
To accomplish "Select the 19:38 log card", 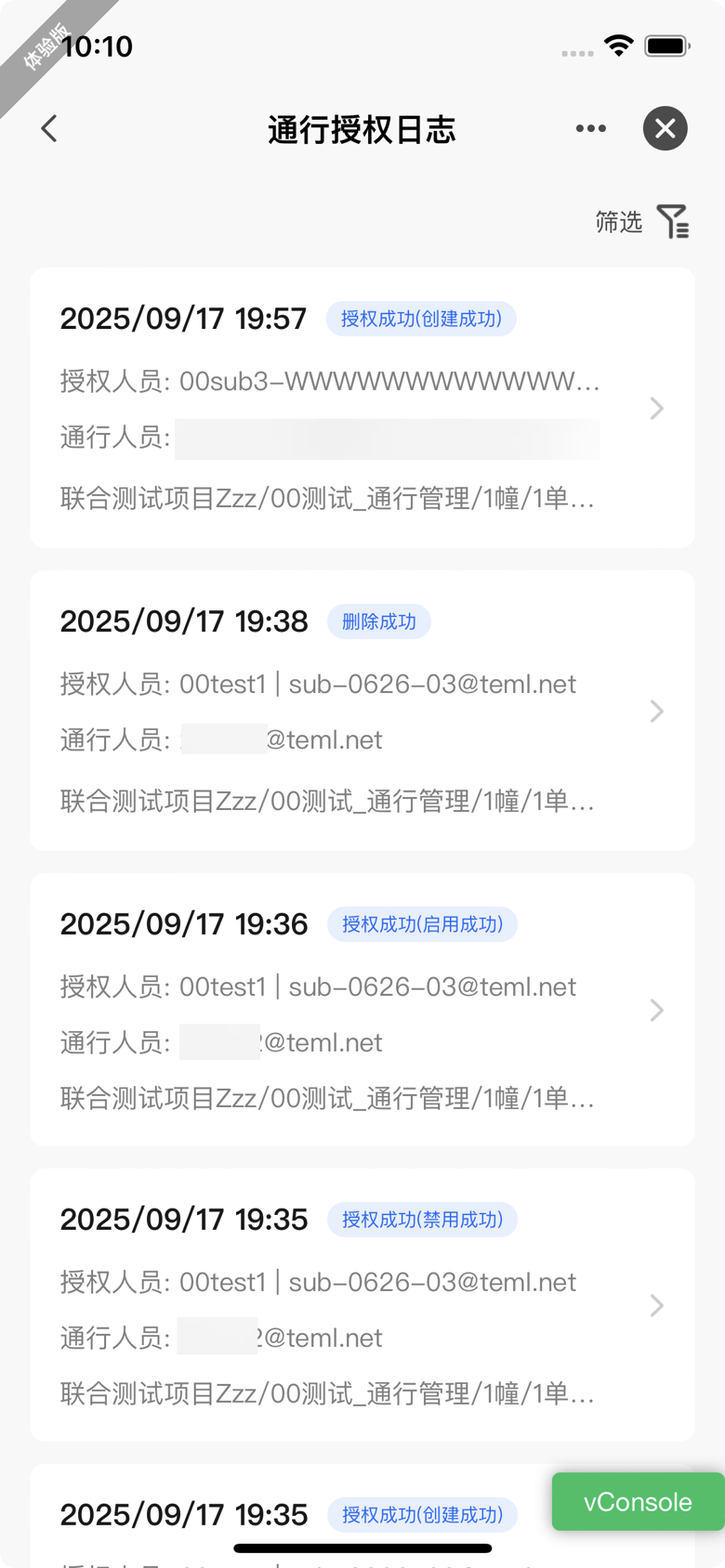I will pos(362,711).
